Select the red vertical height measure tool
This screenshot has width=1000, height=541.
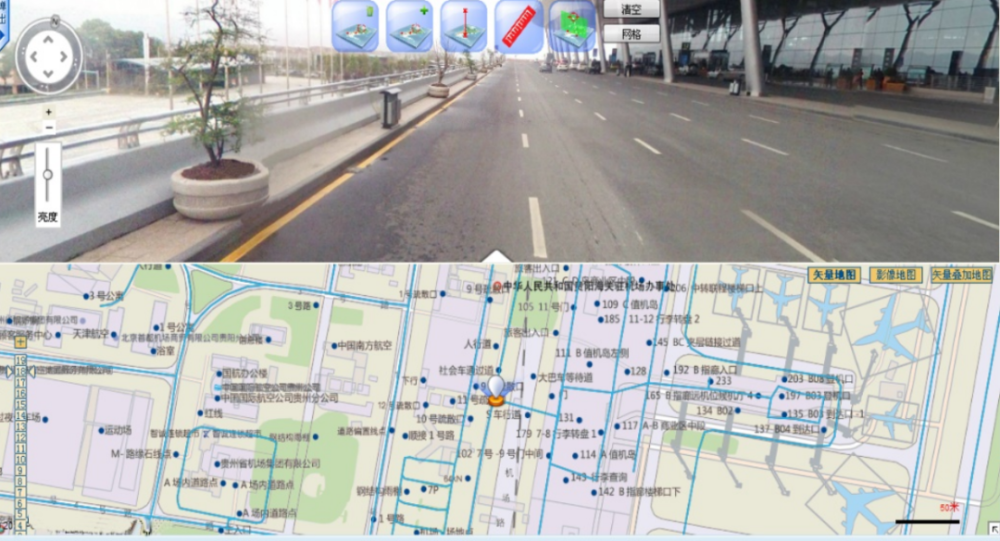coord(463,27)
